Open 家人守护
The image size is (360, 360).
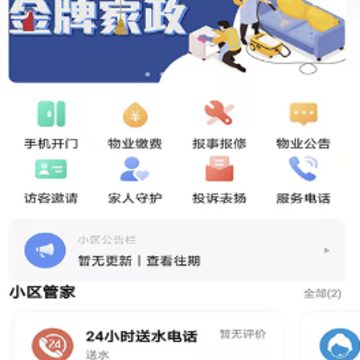(135, 180)
